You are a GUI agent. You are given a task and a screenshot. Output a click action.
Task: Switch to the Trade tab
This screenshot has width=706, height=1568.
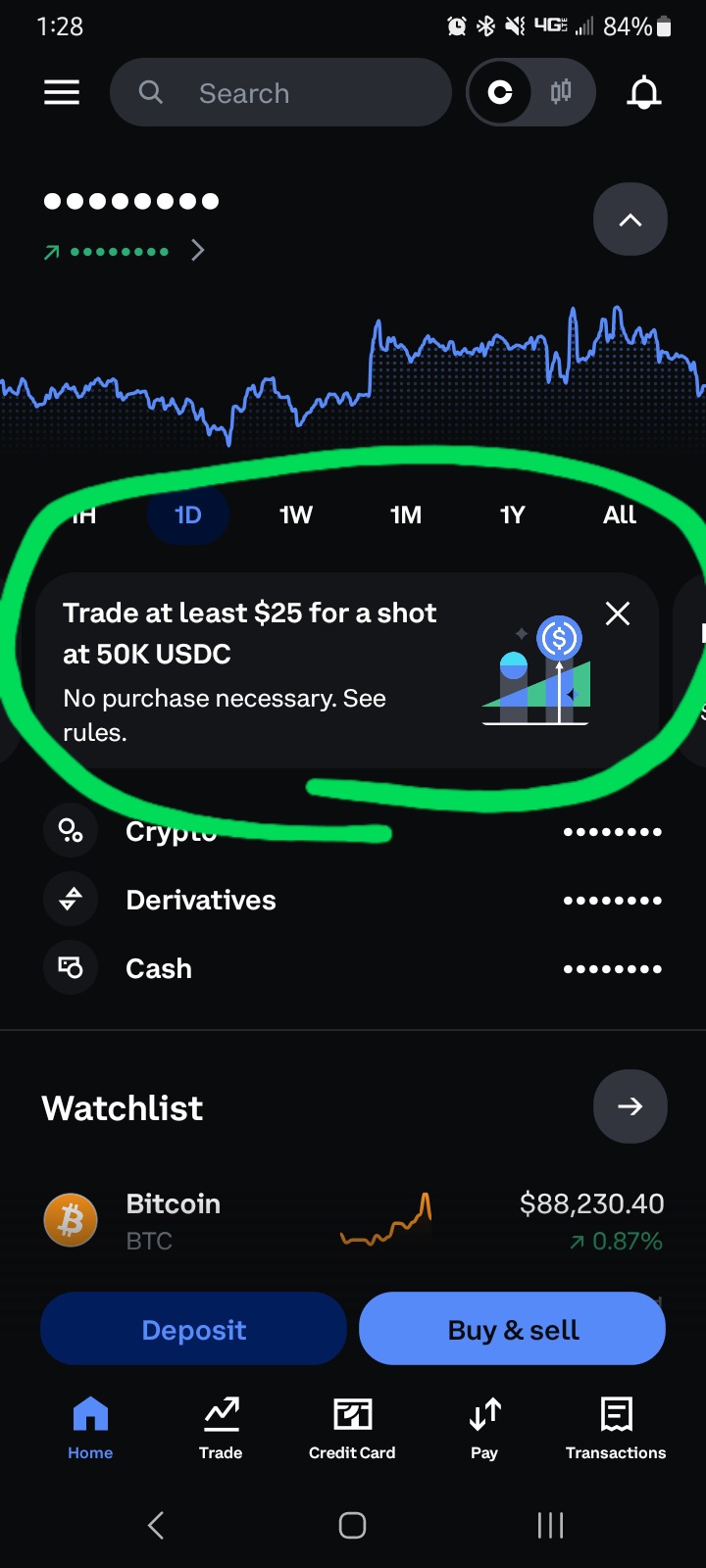pos(221,1428)
